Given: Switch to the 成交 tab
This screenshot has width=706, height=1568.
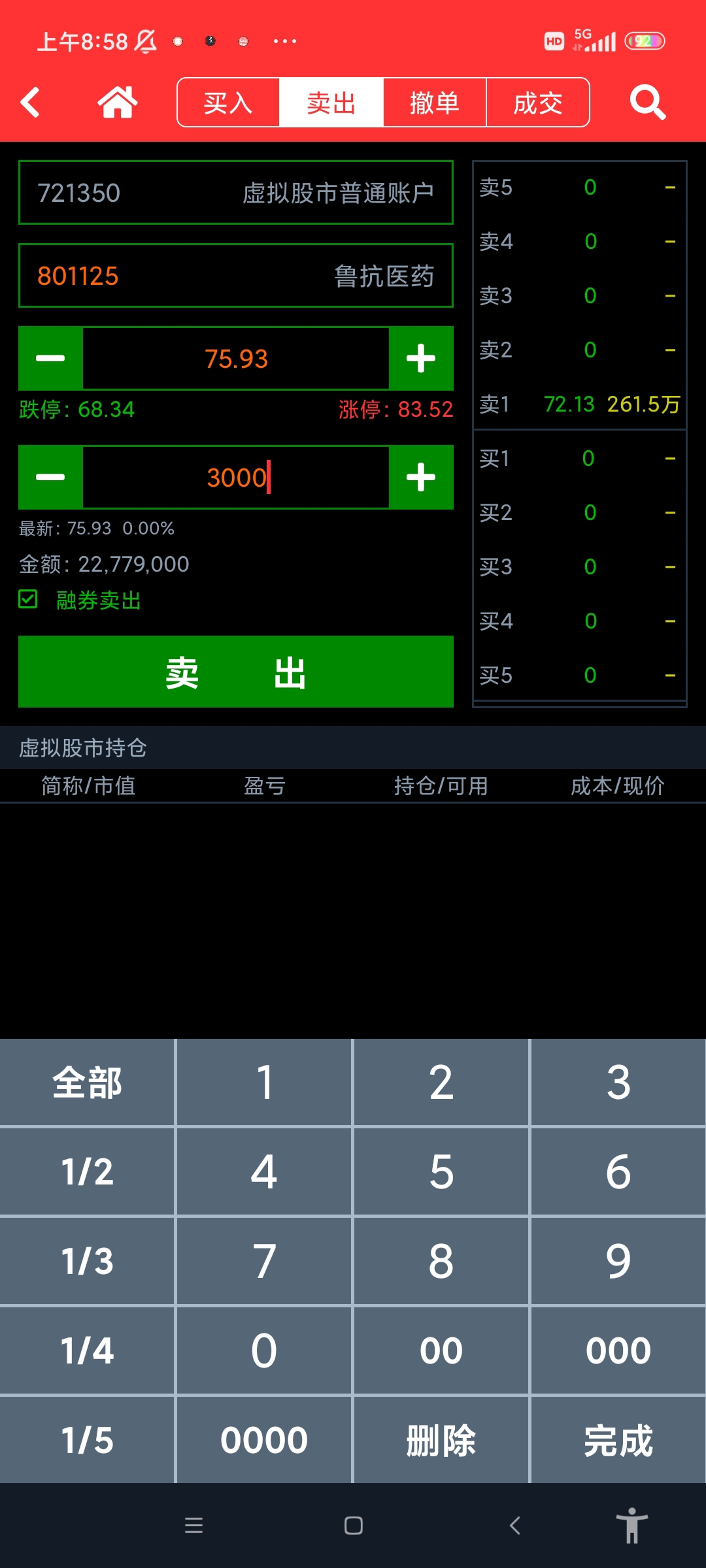Looking at the screenshot, I should click(538, 103).
